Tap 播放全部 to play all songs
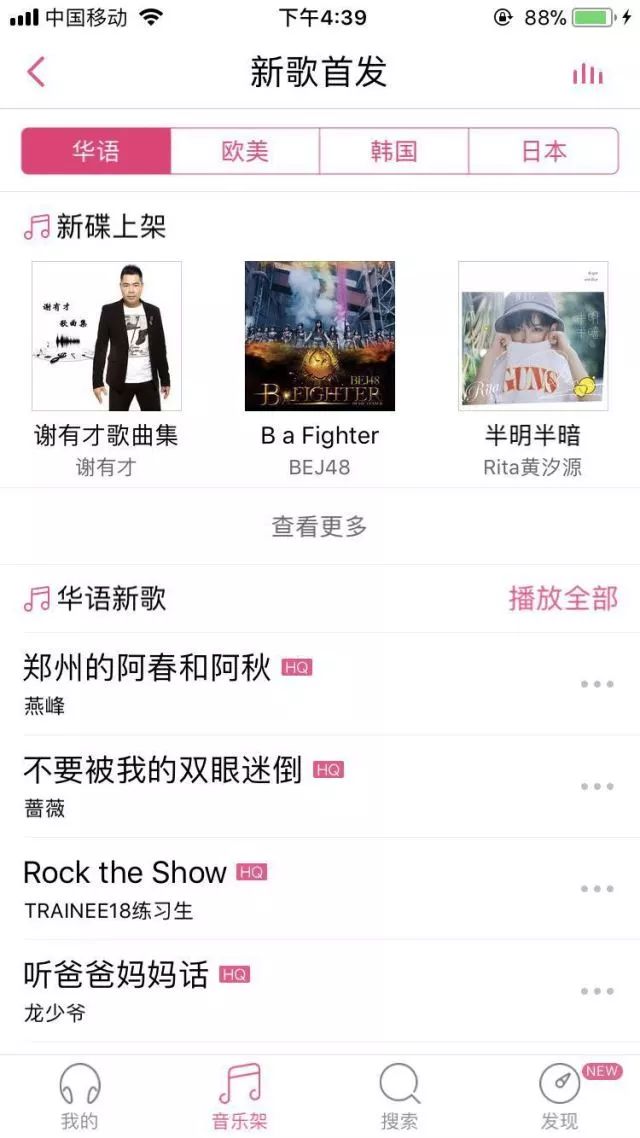This screenshot has width=640, height=1138. coord(563,599)
